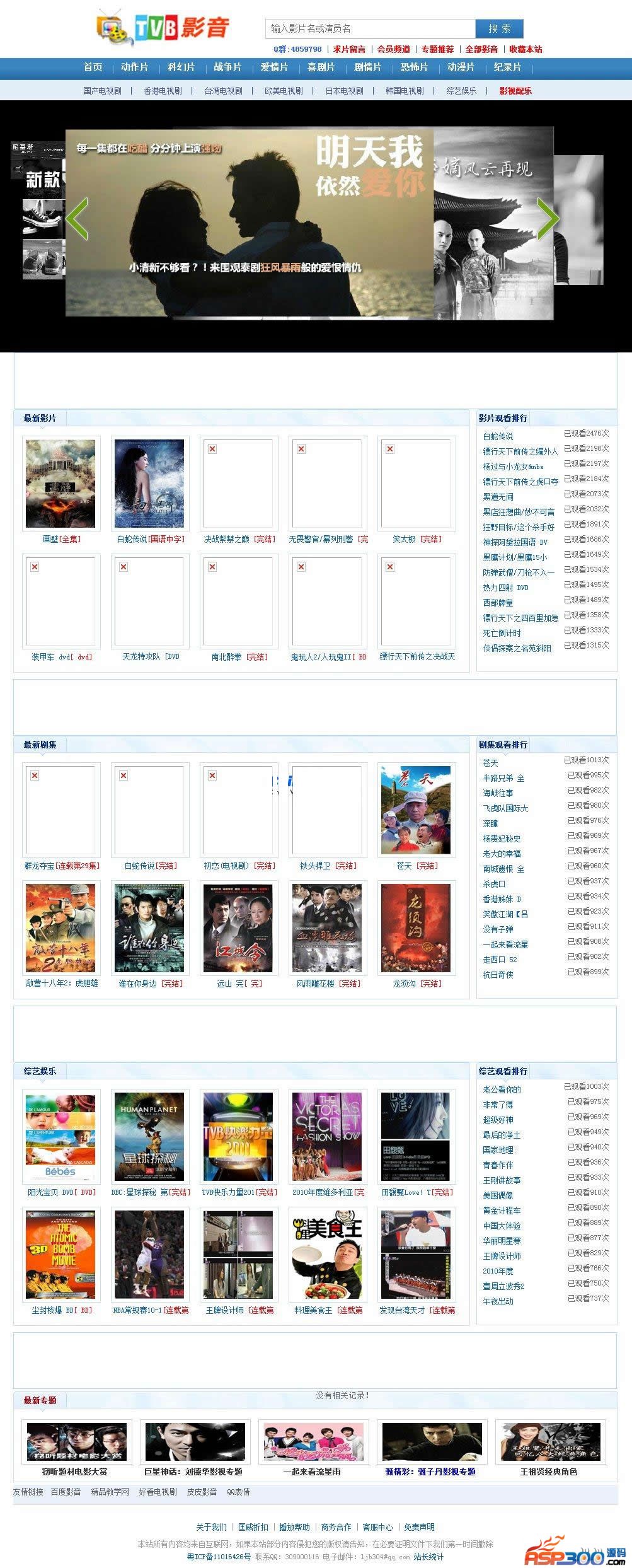The image size is (632, 1568).
Task: Select the 韩国电视剧 link
Action: [x=405, y=91]
